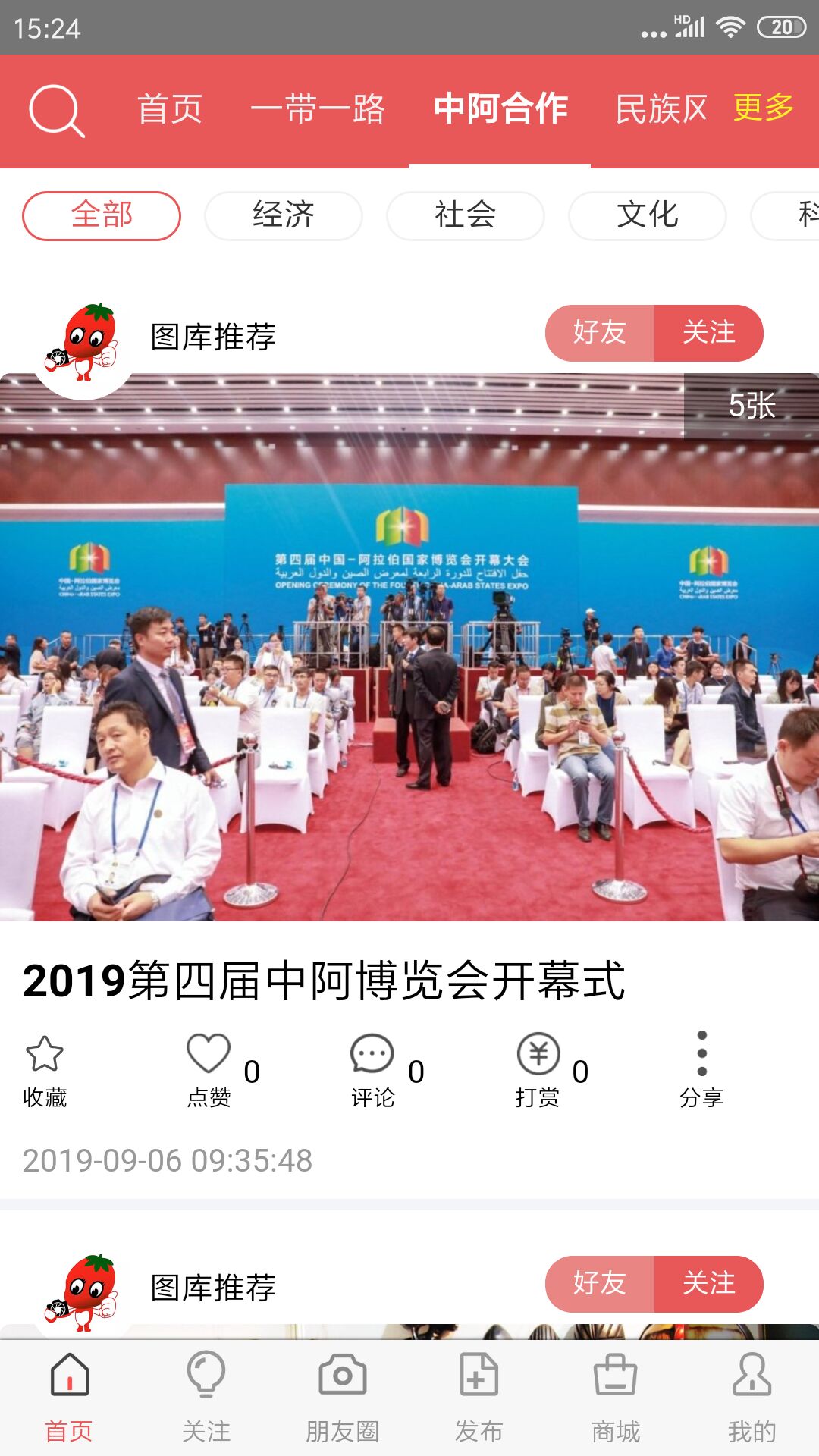
Task: Switch to the 一带一路 tab
Action: click(x=321, y=110)
